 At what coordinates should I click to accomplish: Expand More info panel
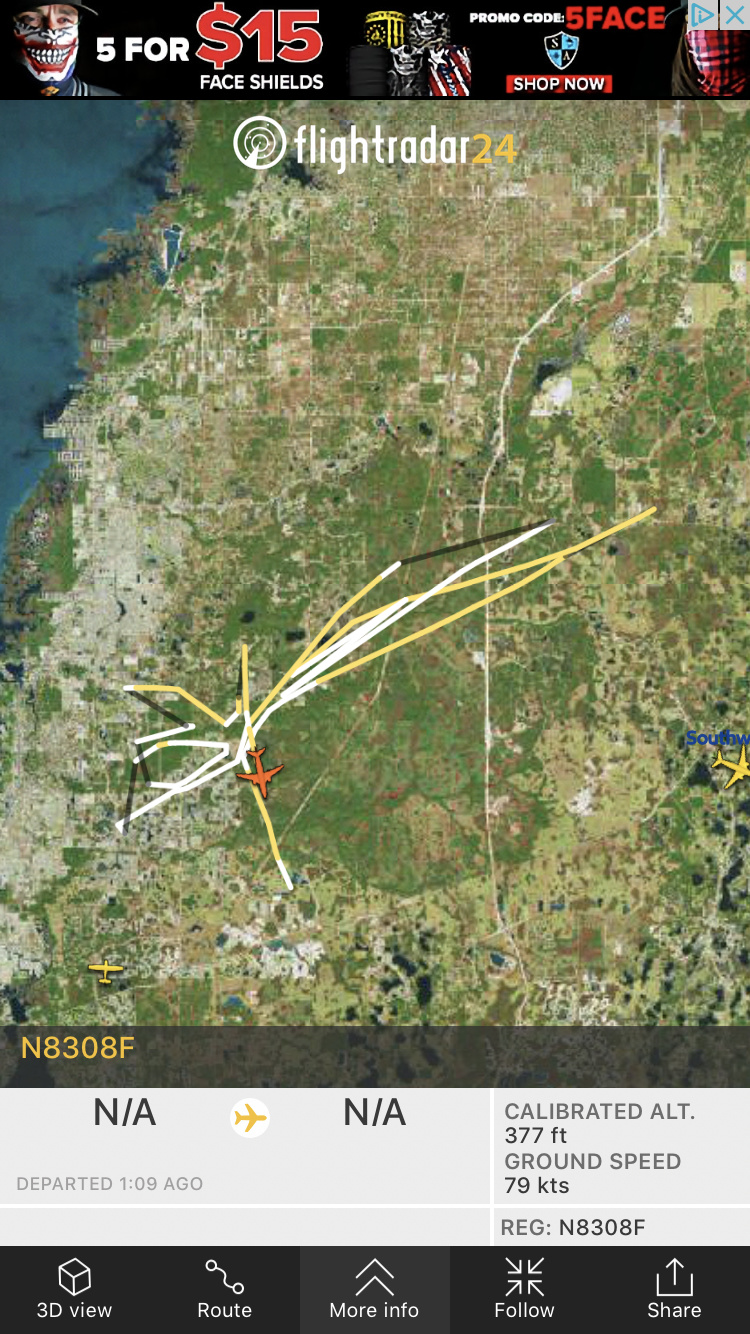(375, 1290)
